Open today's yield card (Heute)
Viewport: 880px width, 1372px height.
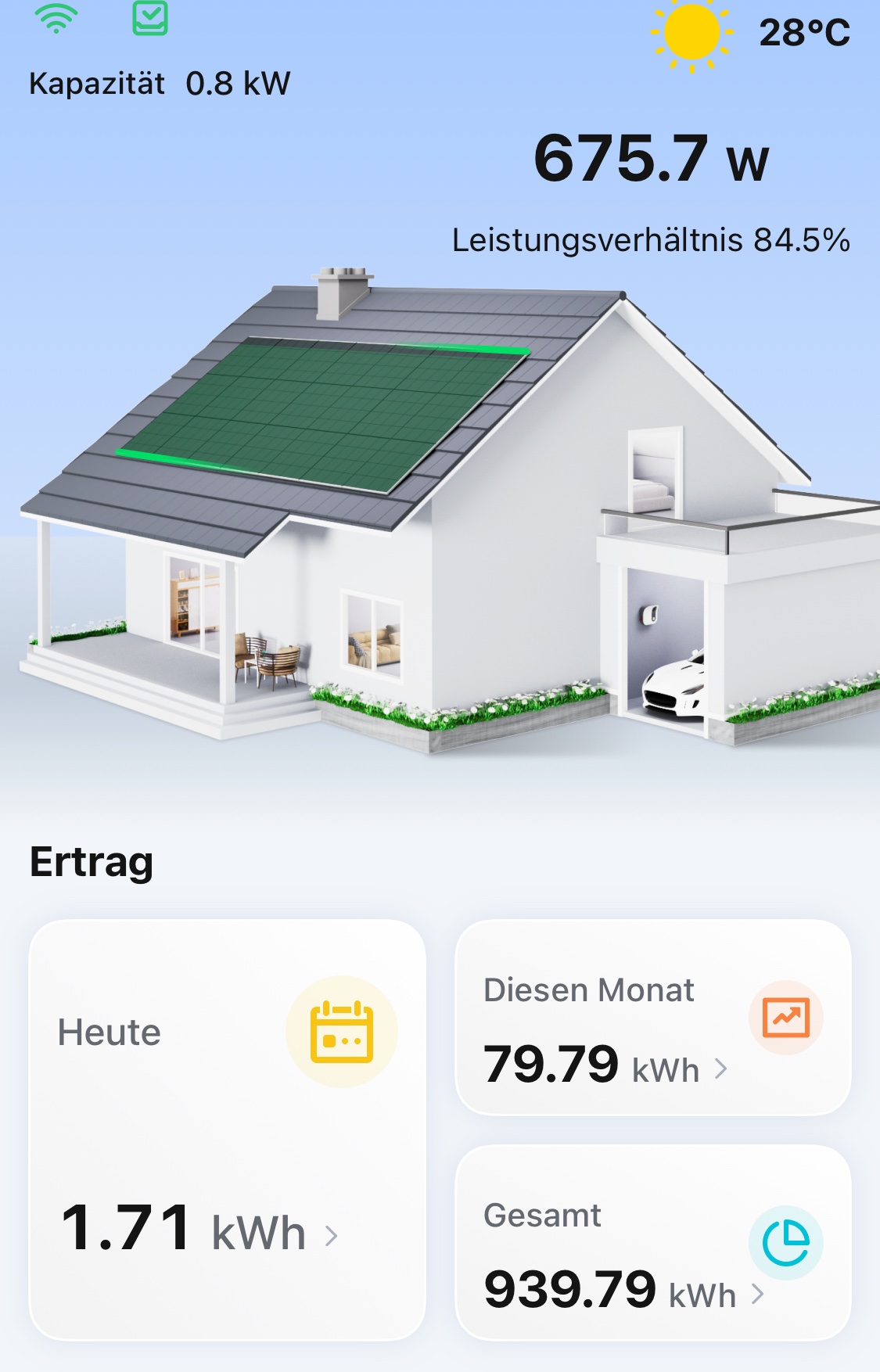point(227,1130)
